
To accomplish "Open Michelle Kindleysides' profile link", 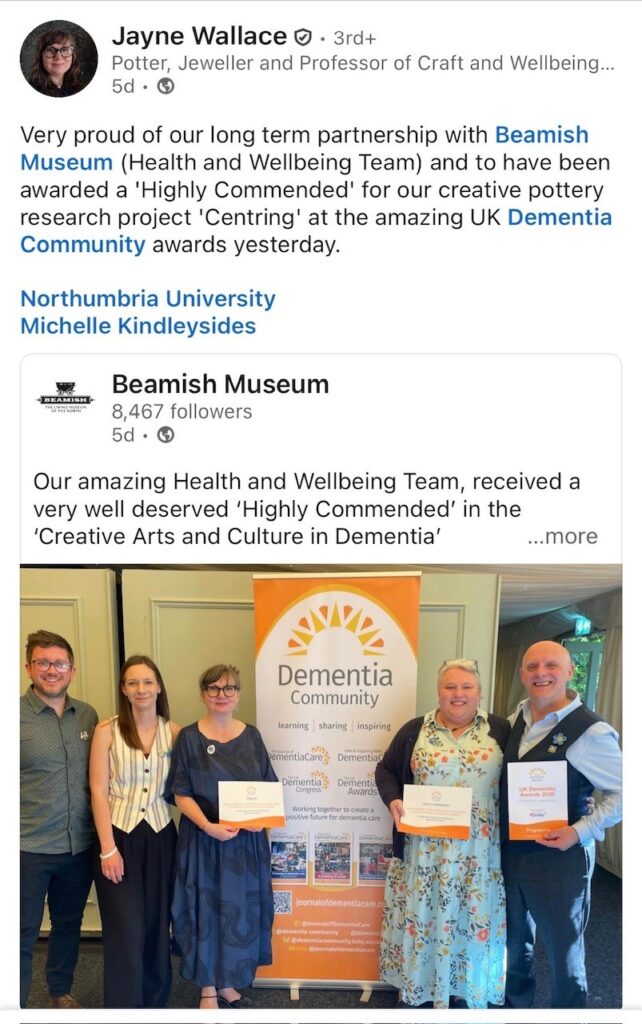I will [x=138, y=326].
